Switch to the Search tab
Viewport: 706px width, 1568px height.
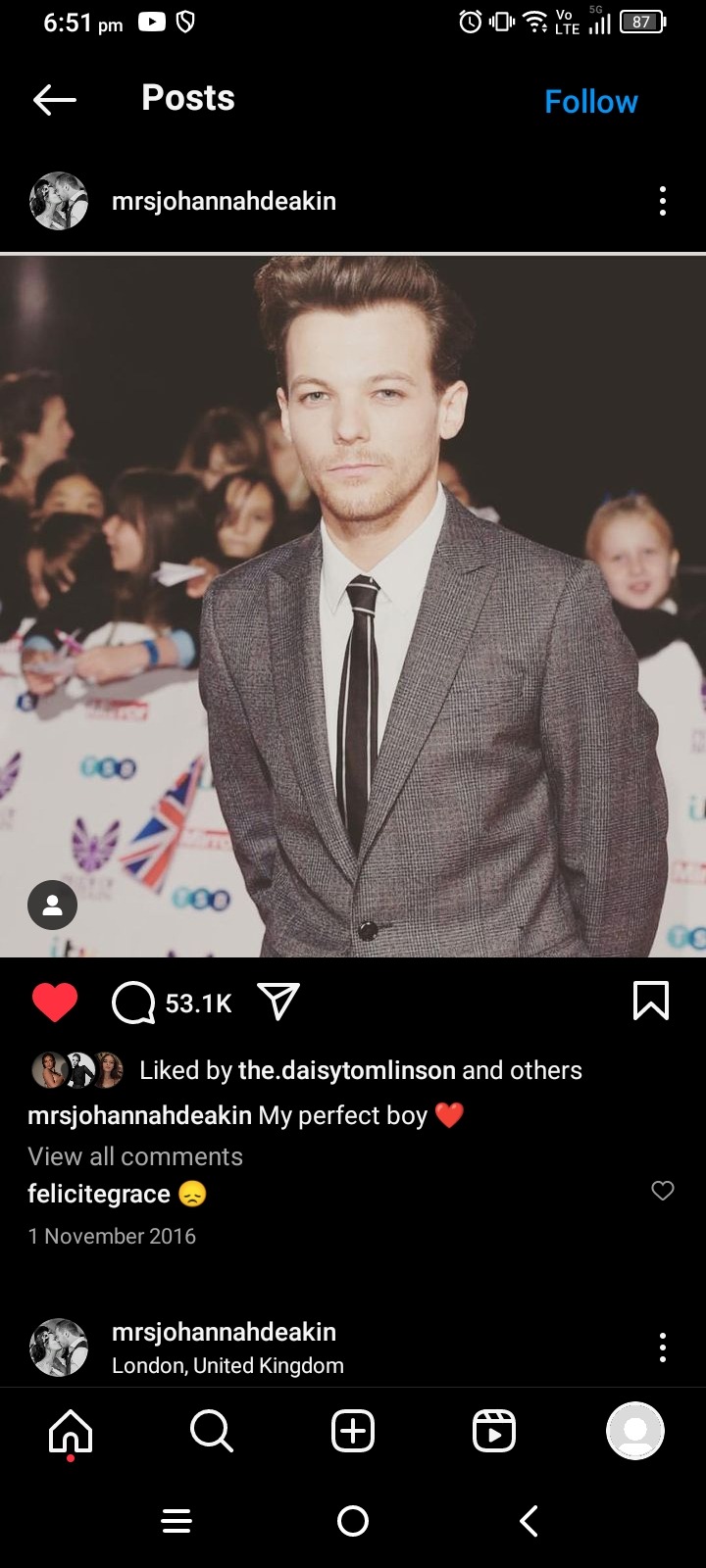211,1431
